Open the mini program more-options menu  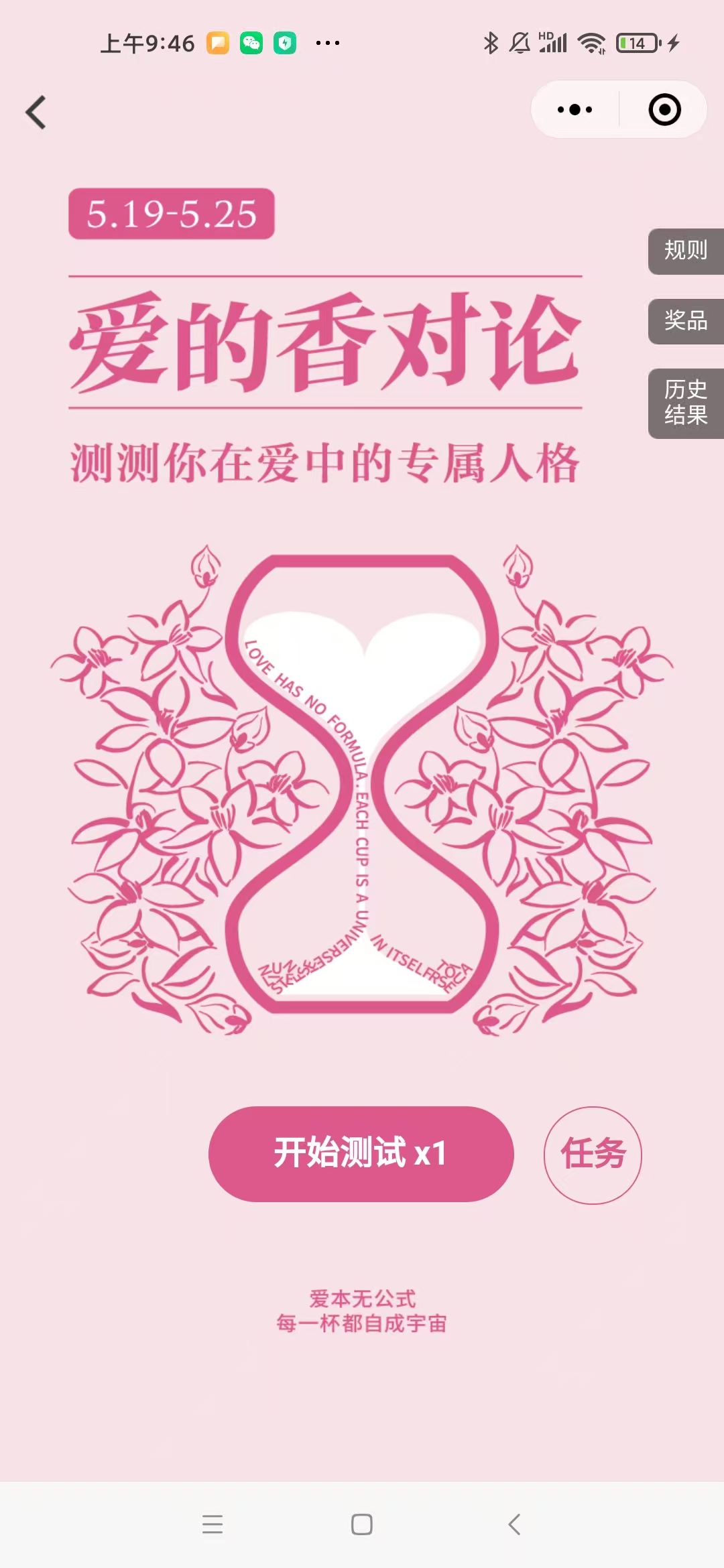pos(575,110)
